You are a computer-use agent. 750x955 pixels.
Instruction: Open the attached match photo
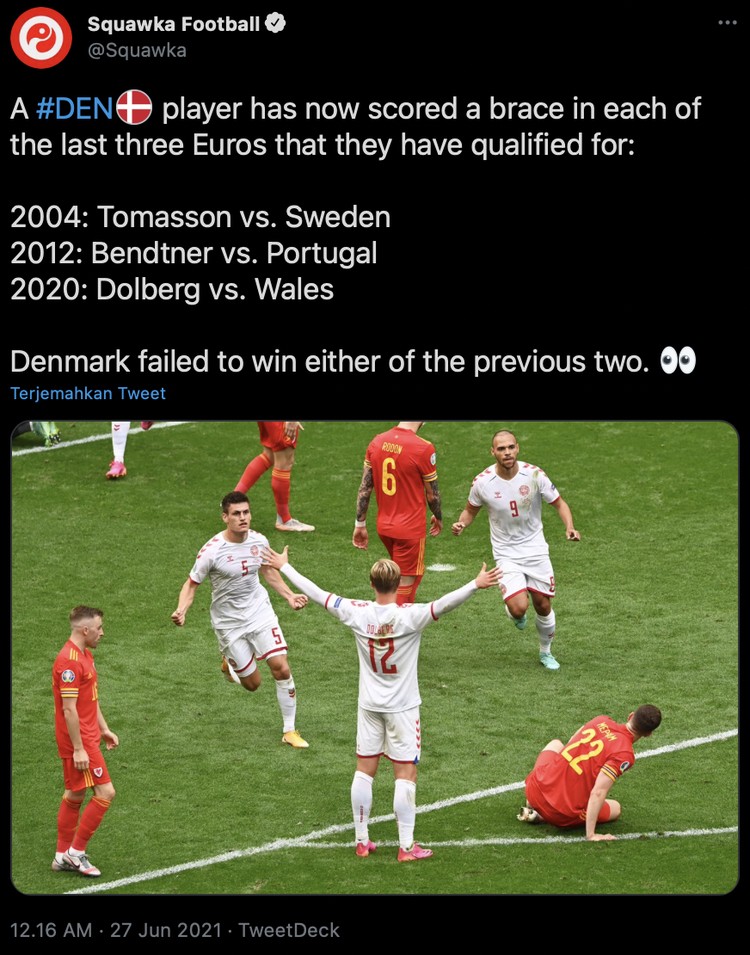pyautogui.click(x=375, y=657)
